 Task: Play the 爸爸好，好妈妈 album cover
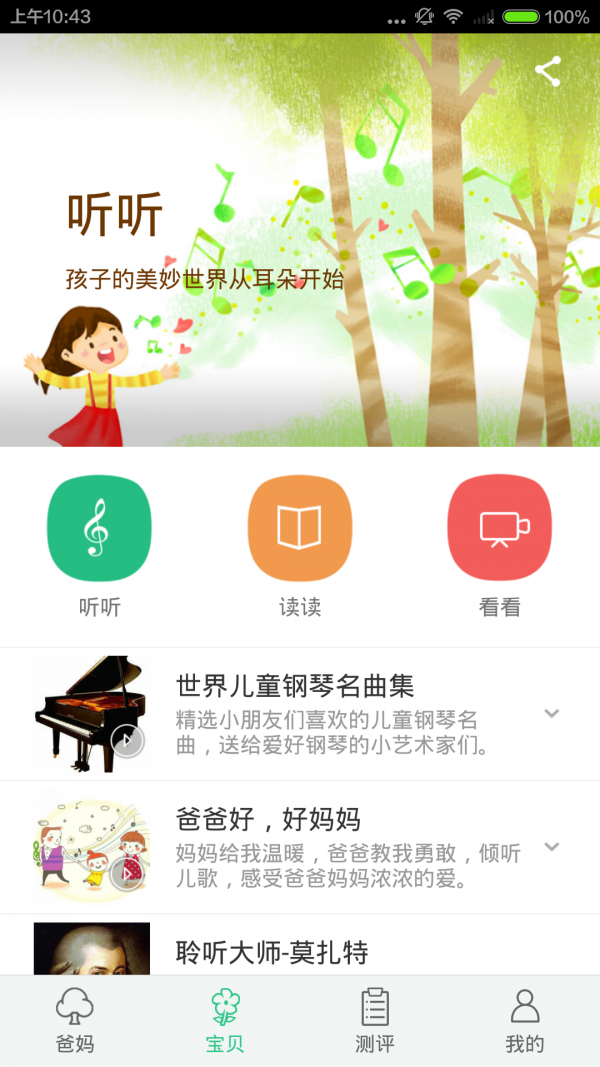pos(126,873)
